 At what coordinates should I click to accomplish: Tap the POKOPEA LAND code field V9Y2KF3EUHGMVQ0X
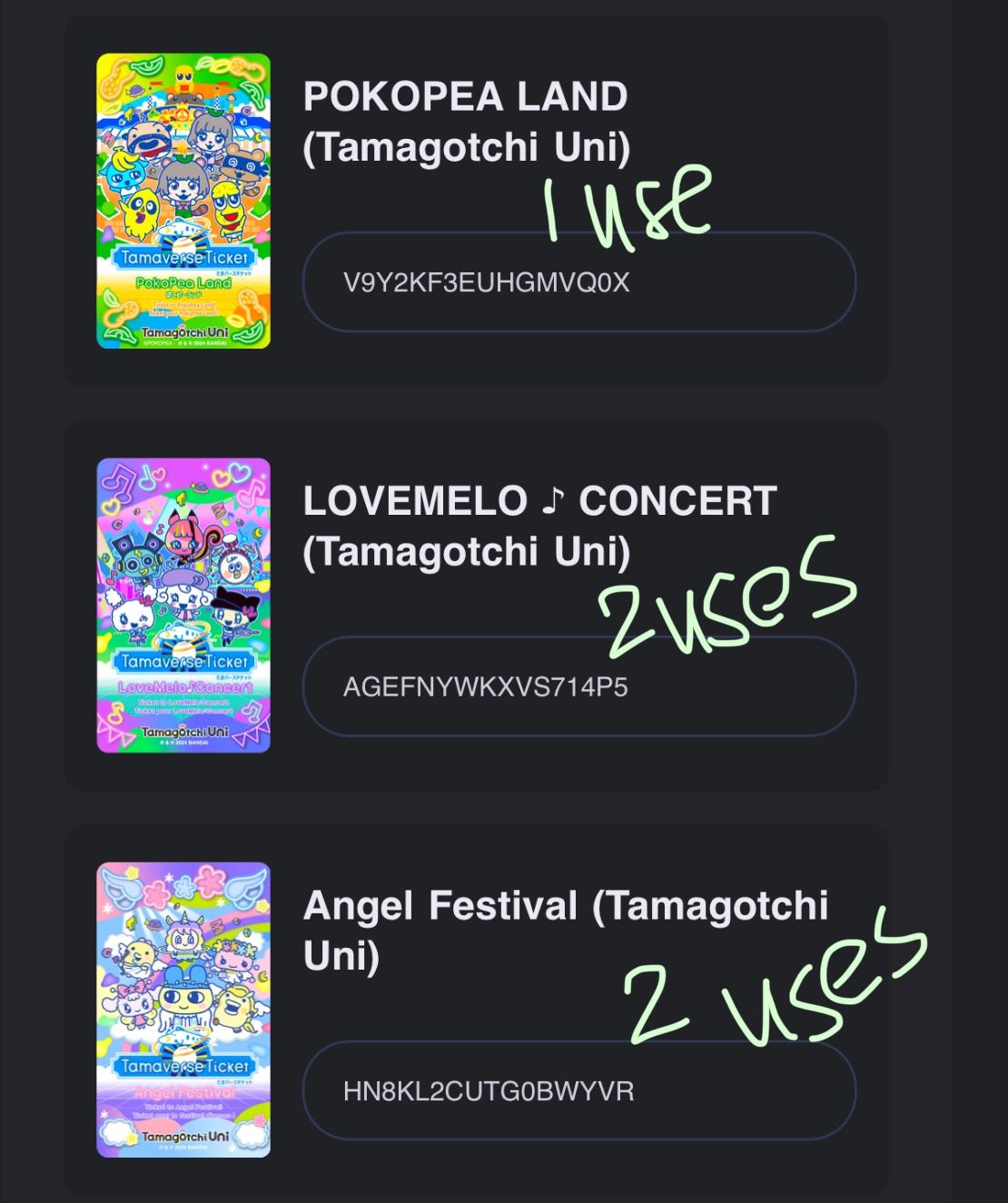578,282
